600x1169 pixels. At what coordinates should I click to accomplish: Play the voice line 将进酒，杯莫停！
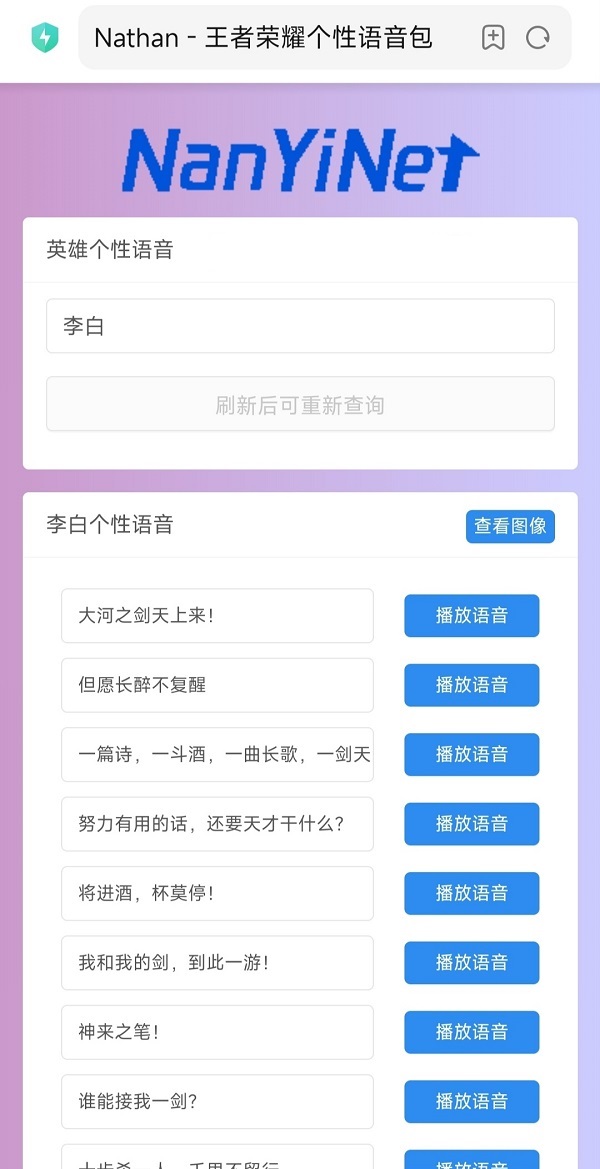click(471, 893)
